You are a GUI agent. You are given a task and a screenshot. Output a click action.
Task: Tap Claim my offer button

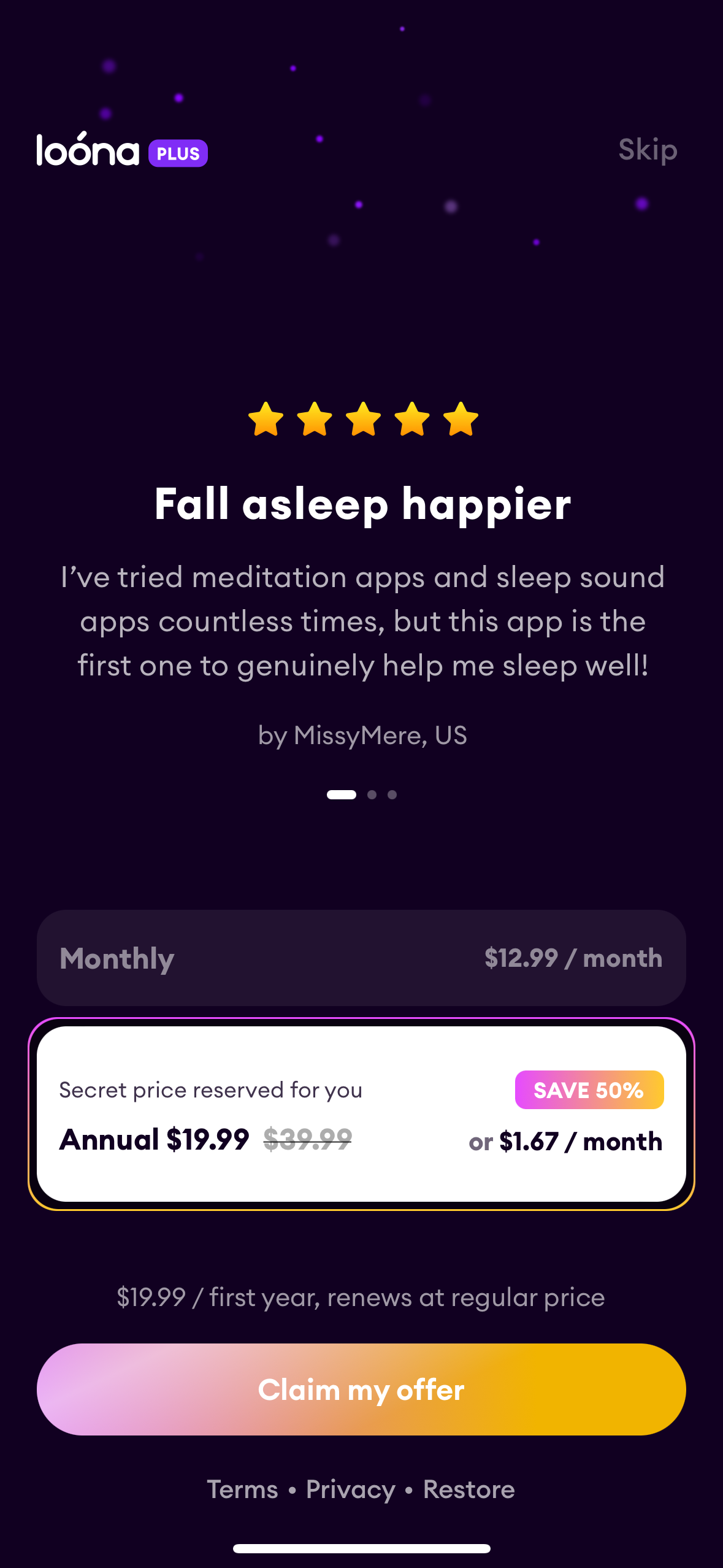361,1389
